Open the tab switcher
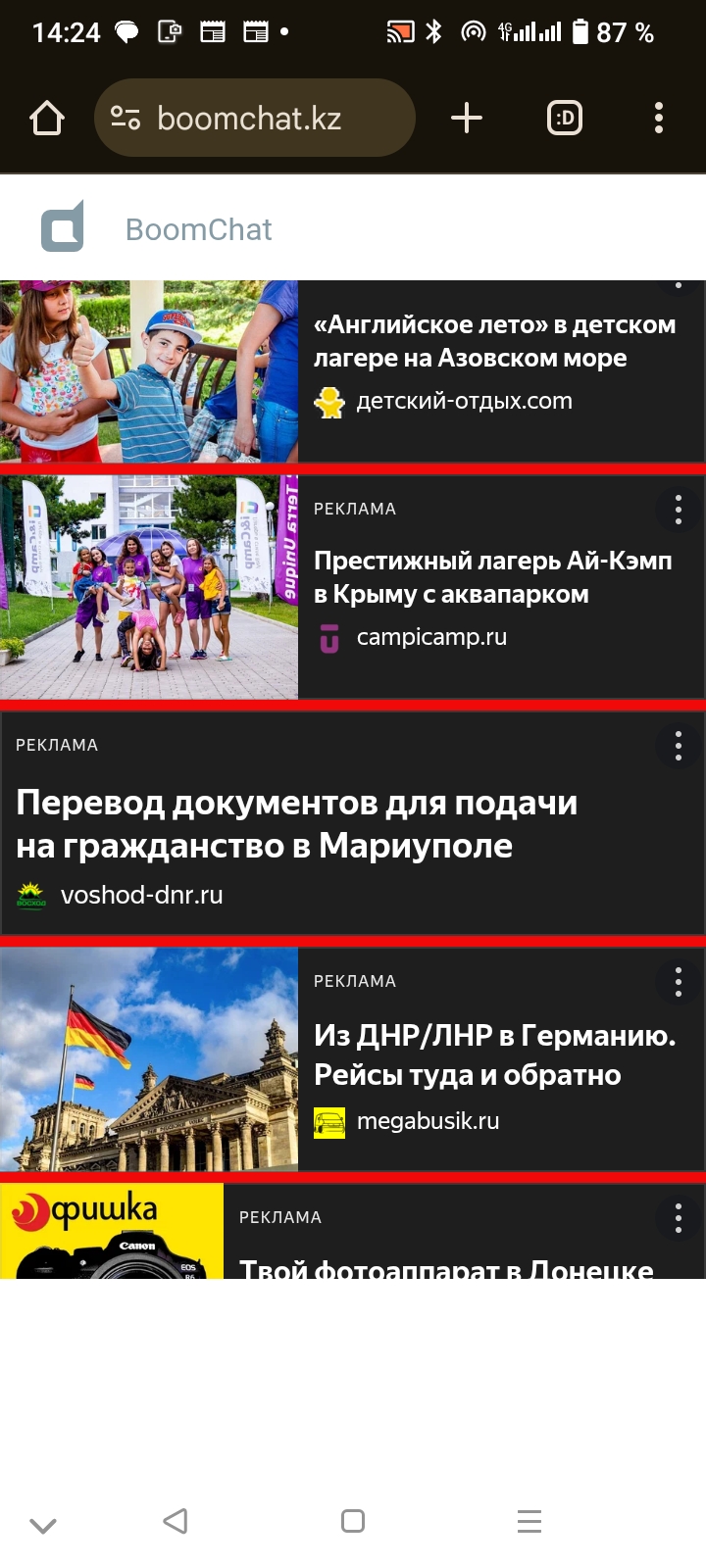706x1568 pixels. pos(565,118)
